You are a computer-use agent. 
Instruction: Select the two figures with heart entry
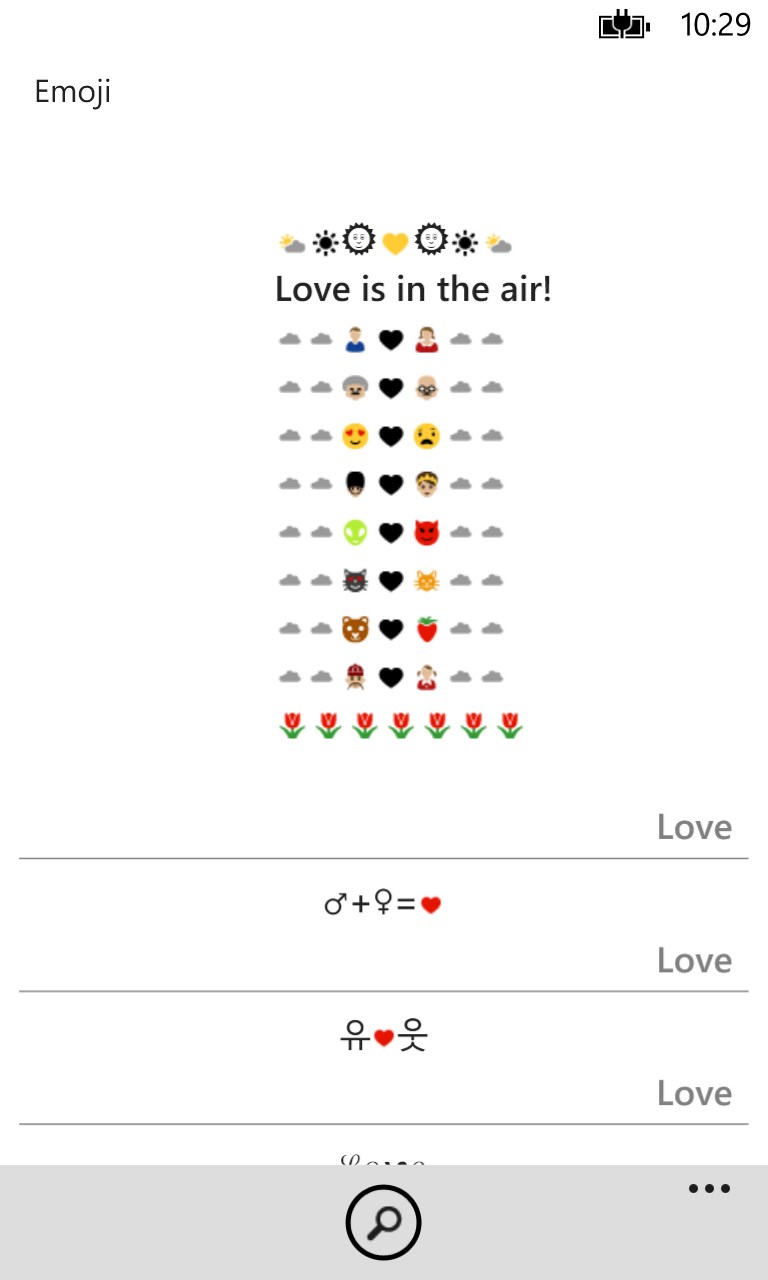[x=383, y=1038]
